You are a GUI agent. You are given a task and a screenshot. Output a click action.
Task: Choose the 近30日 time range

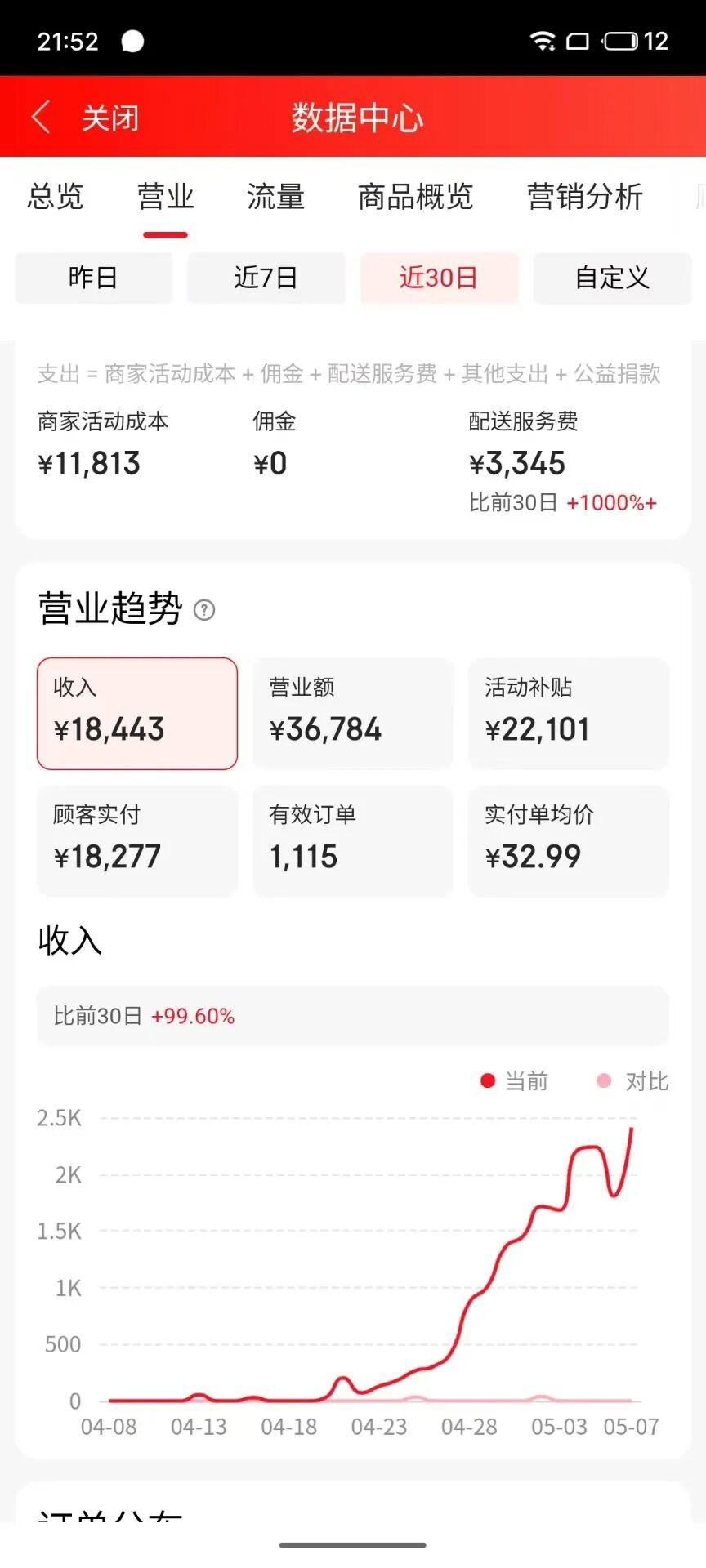(x=440, y=278)
